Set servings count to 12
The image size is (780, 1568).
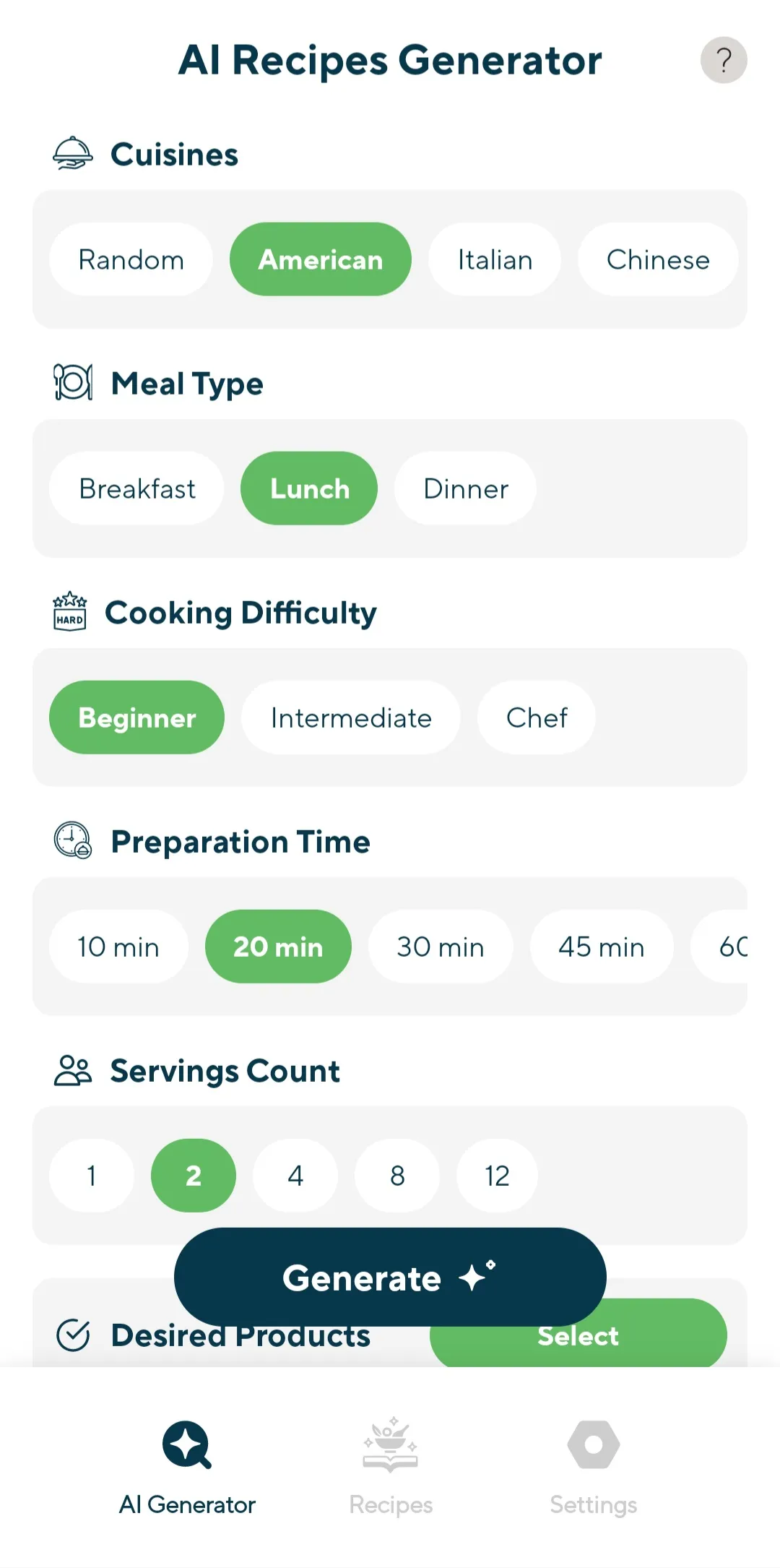pyautogui.click(x=497, y=1176)
